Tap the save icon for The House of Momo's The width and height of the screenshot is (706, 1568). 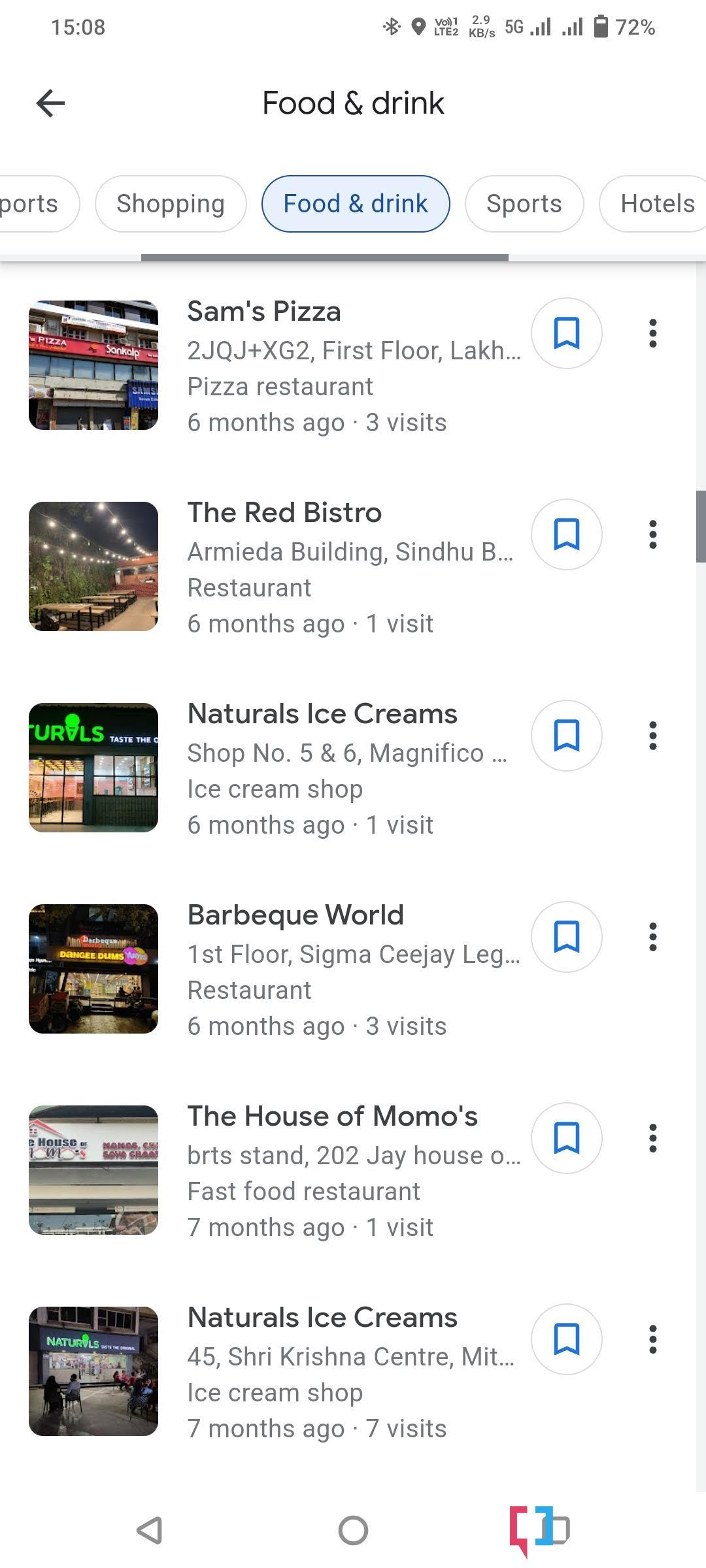[x=565, y=1138]
